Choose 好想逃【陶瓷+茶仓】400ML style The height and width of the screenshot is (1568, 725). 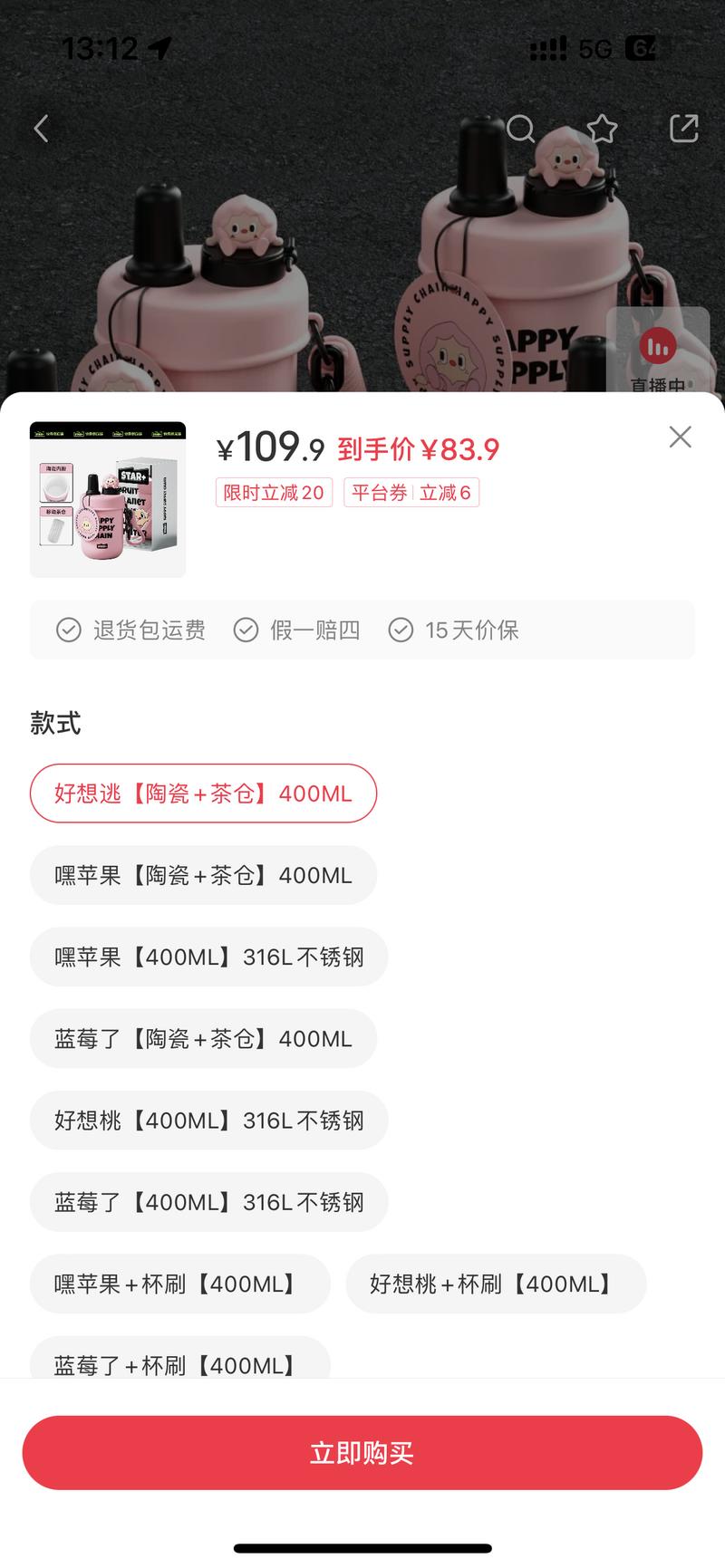point(203,794)
